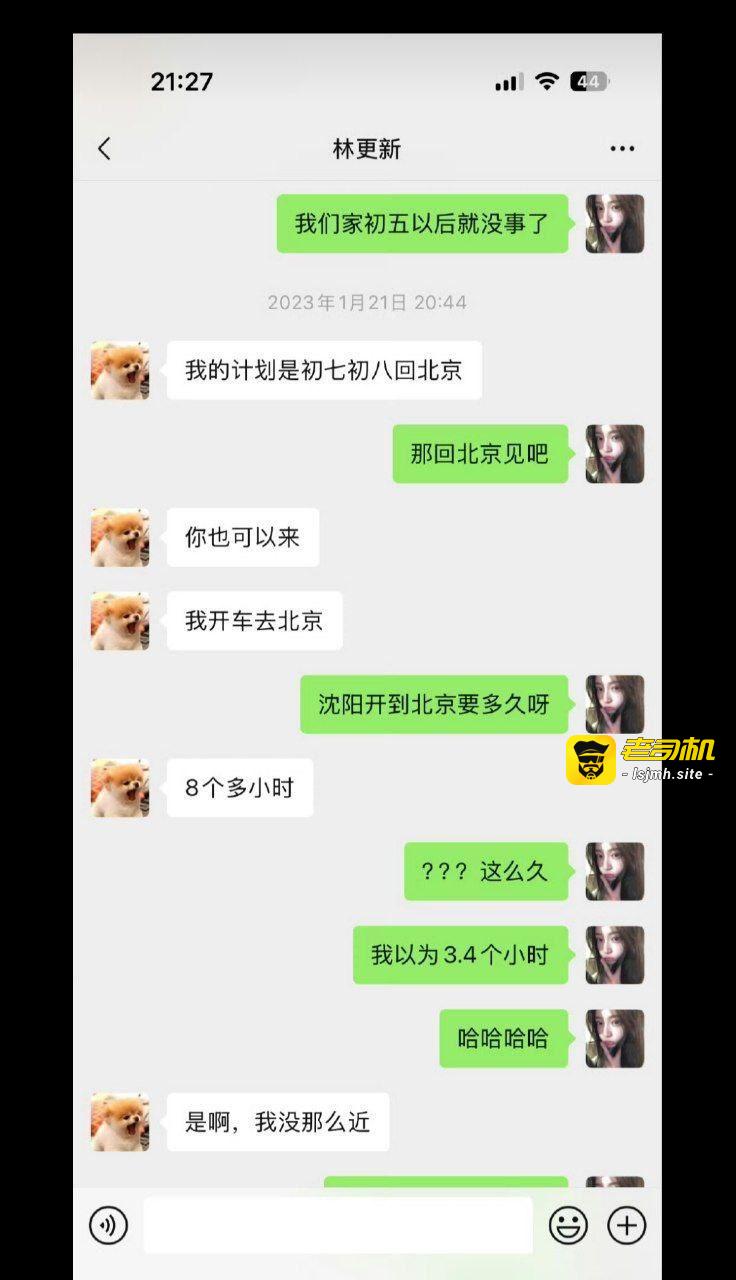Image resolution: width=736 pixels, height=1280 pixels.
Task: Open sender avatar beside 那回北京见吧
Action: pyautogui.click(x=614, y=454)
